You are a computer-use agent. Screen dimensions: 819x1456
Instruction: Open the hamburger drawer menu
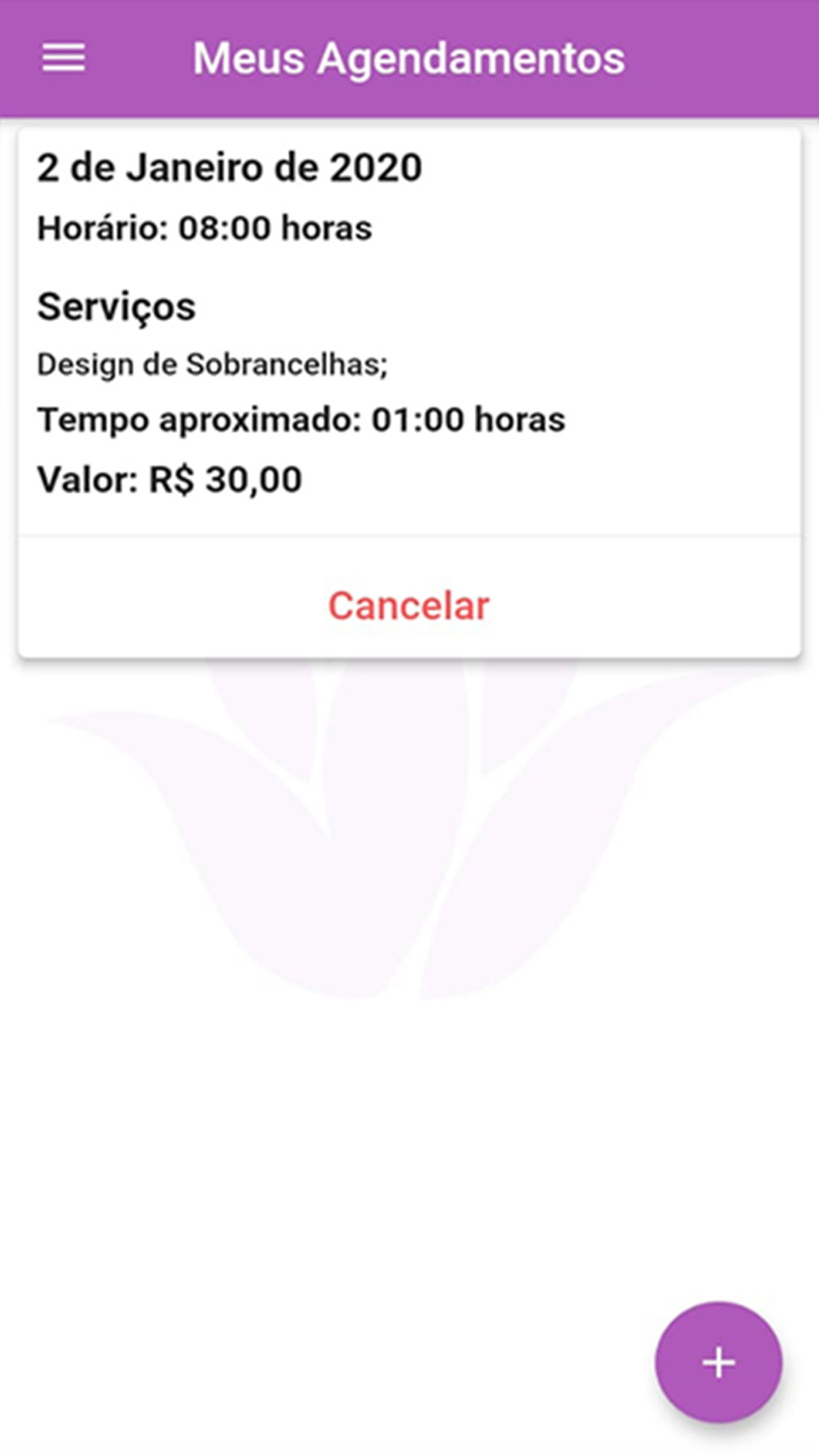point(64,58)
